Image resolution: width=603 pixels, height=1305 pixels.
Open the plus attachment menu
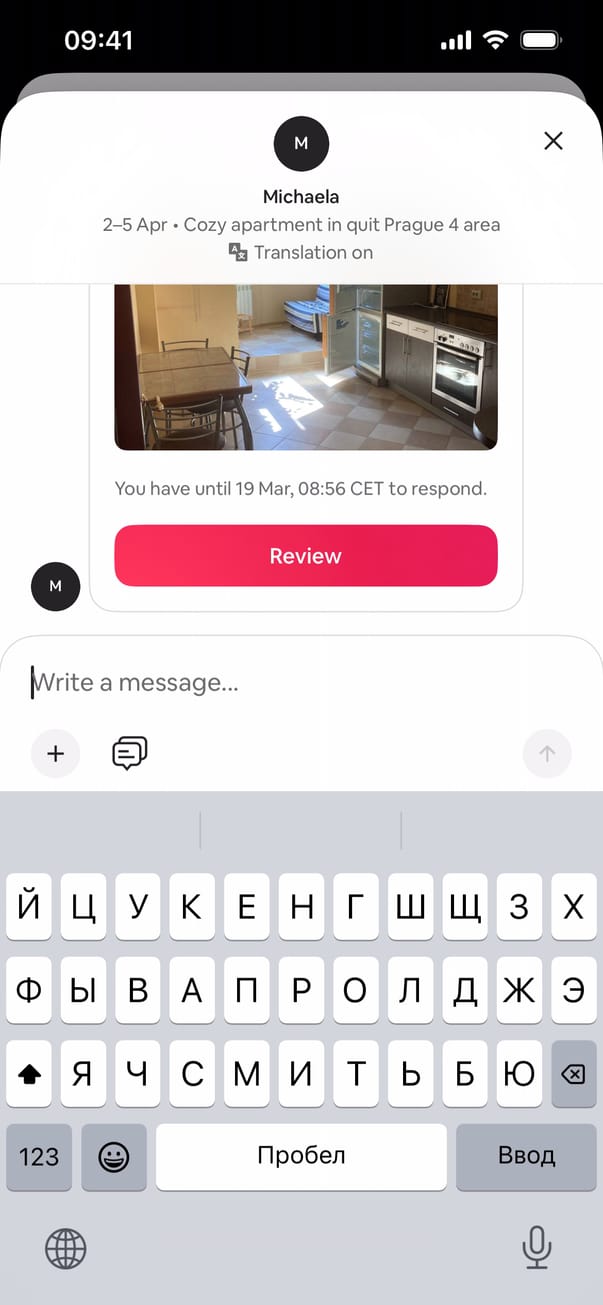pyautogui.click(x=56, y=753)
